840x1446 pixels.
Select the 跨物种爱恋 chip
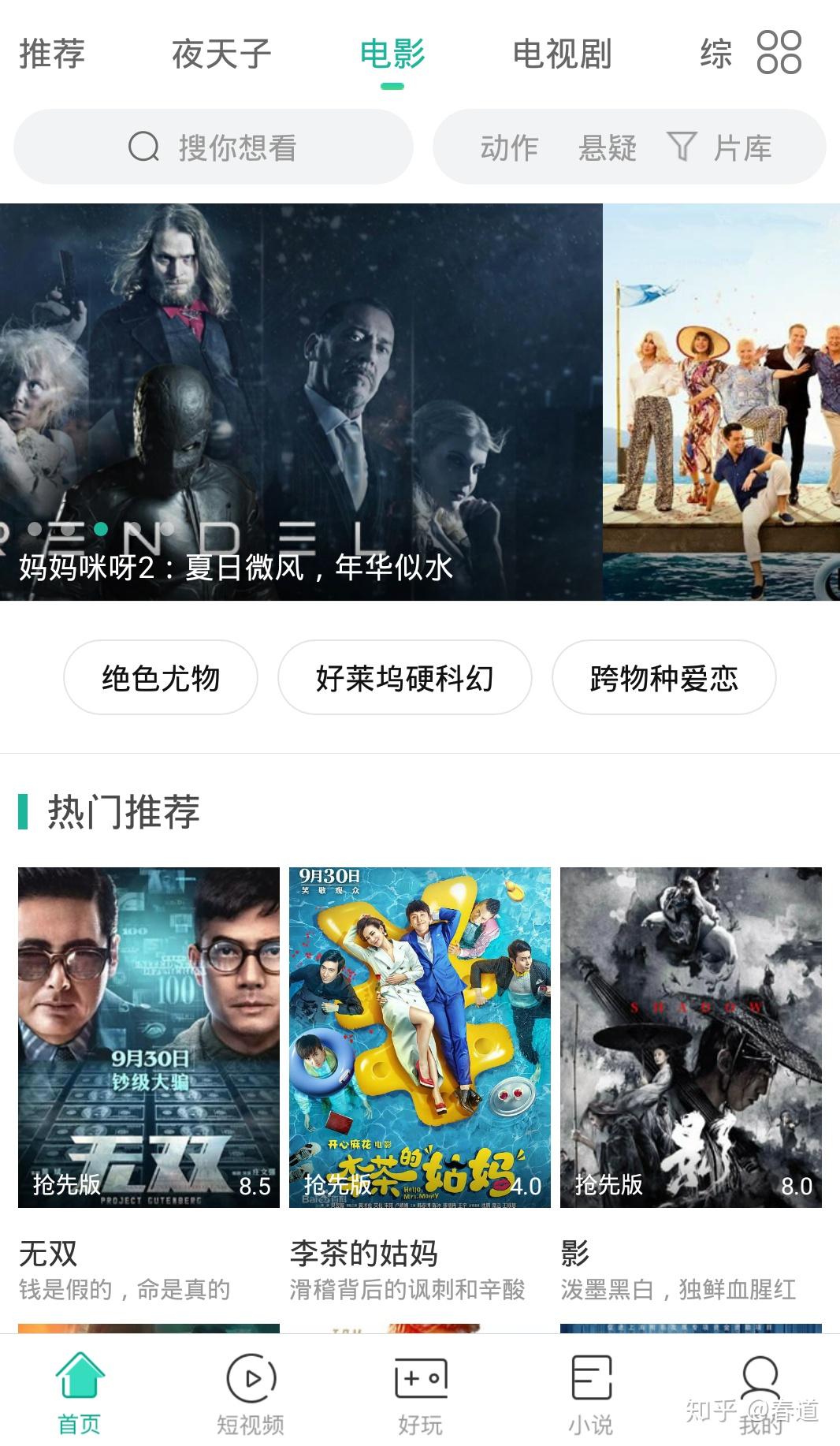coord(663,678)
